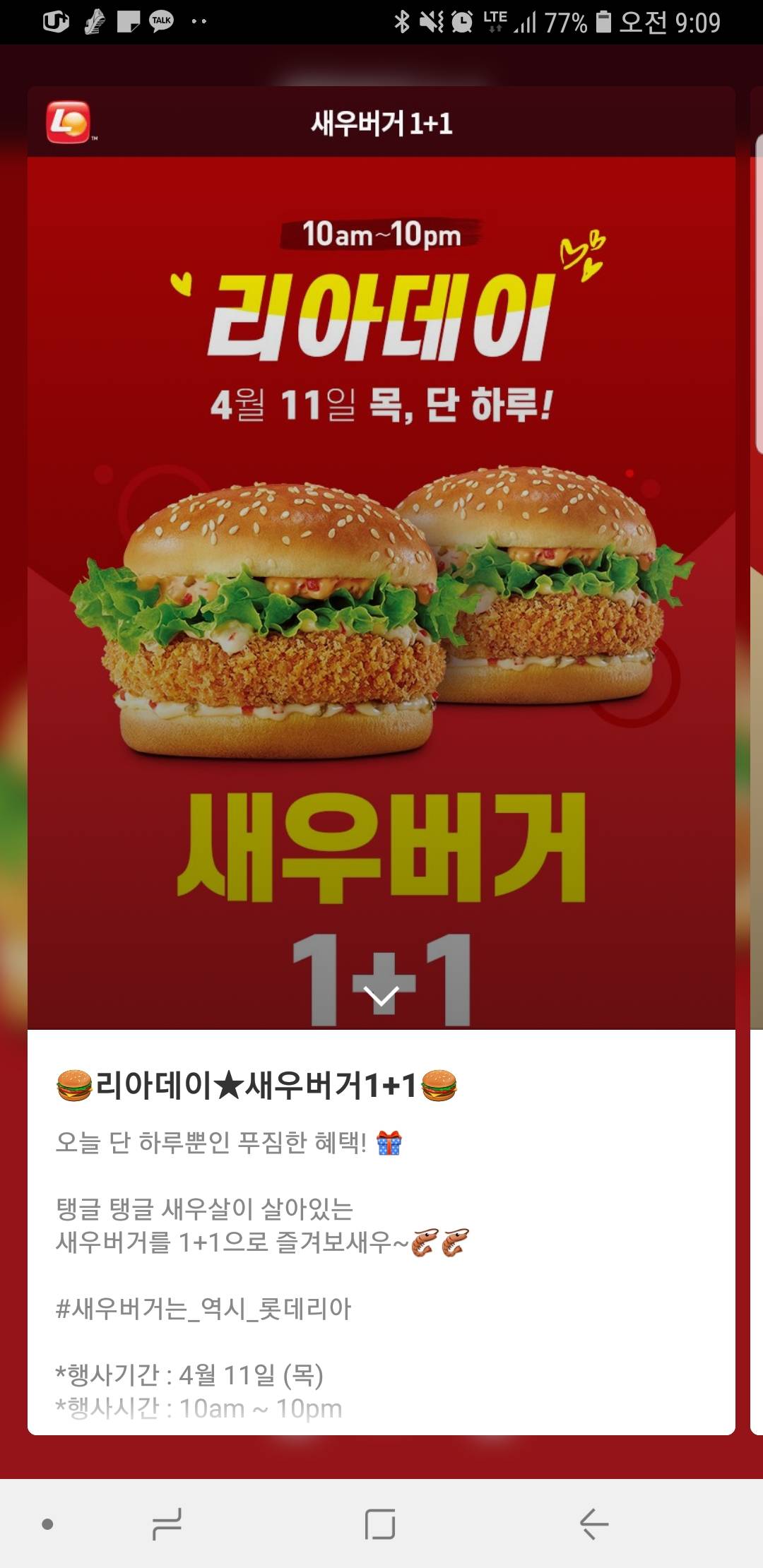The image size is (763, 1568).
Task: Expand the promo with the down chevron
Action: point(381,996)
